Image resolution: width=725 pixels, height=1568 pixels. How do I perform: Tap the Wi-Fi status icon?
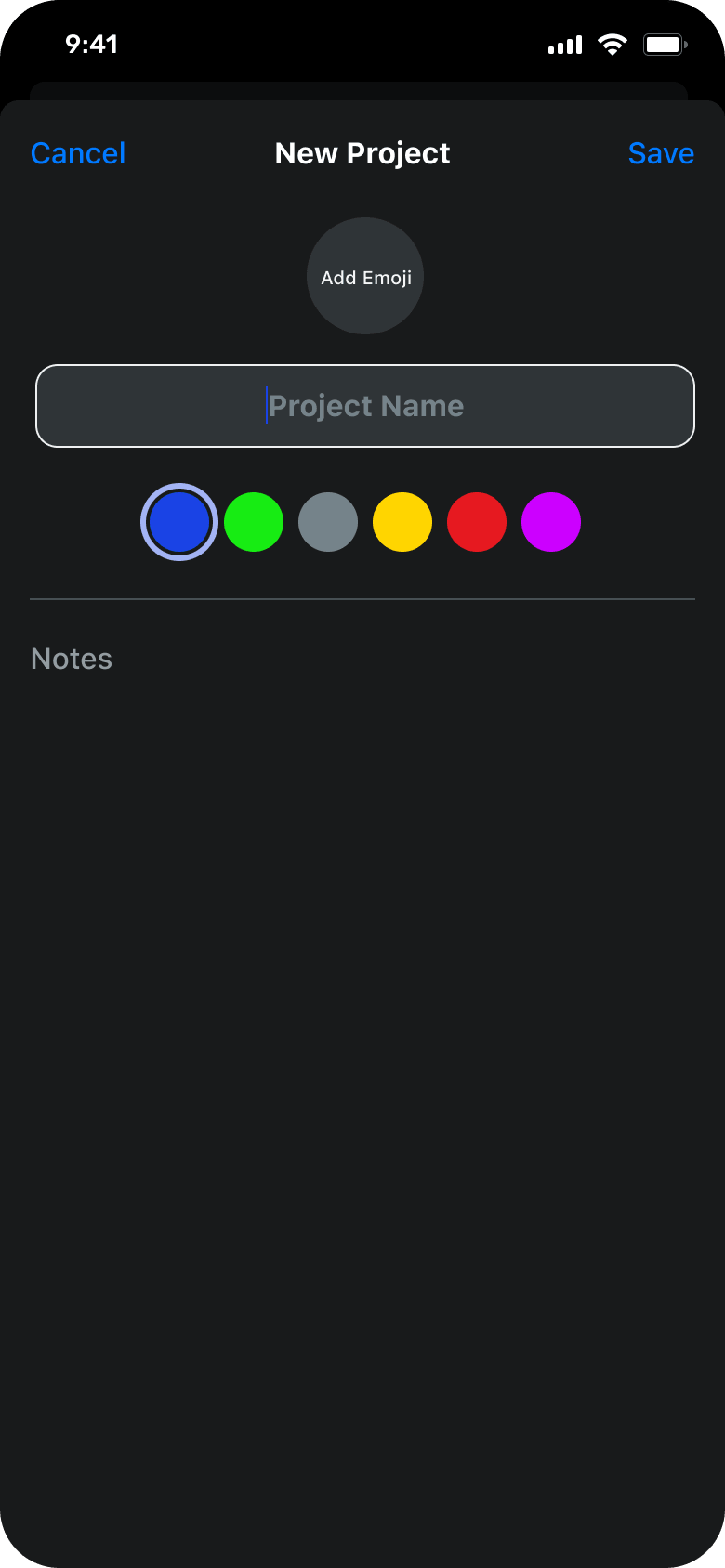point(612,44)
